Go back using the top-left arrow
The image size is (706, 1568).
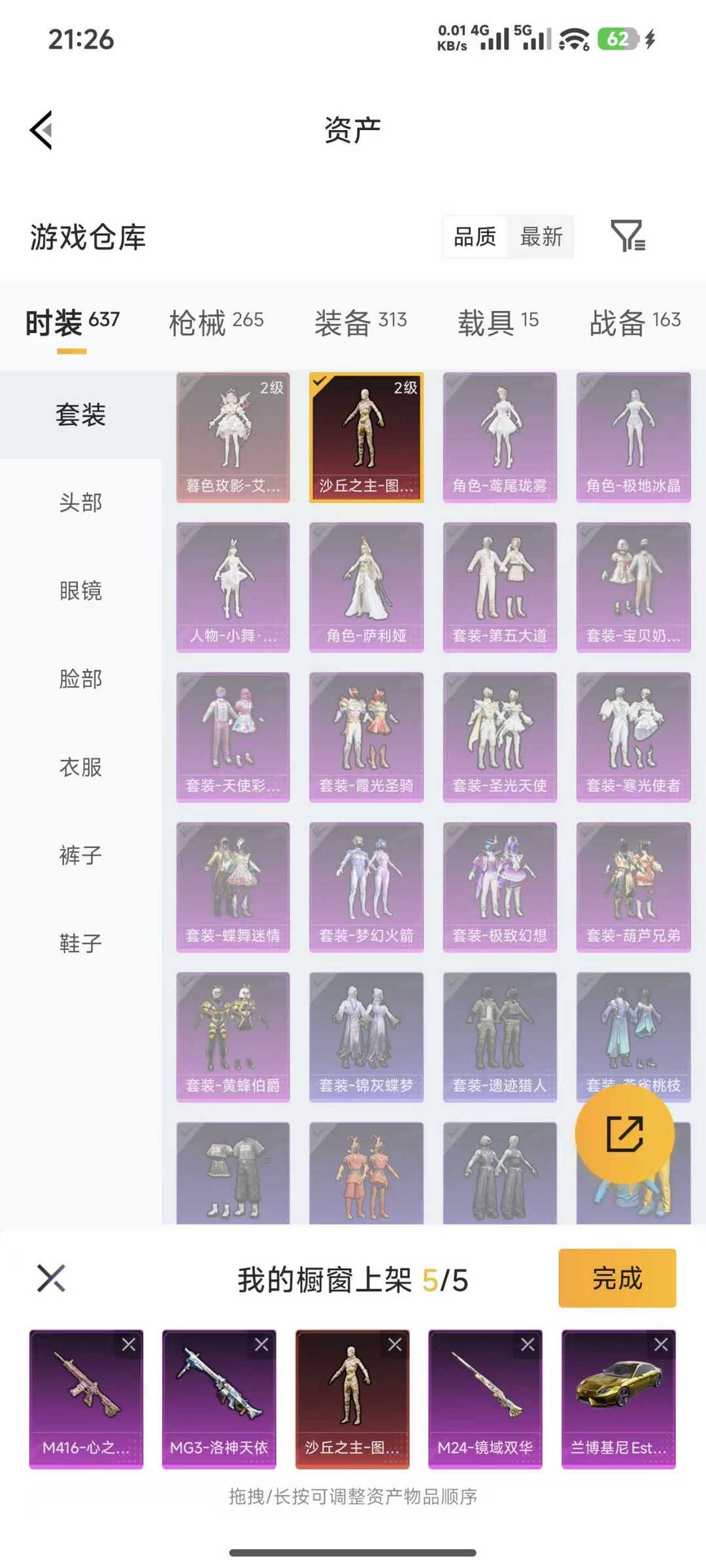42,130
